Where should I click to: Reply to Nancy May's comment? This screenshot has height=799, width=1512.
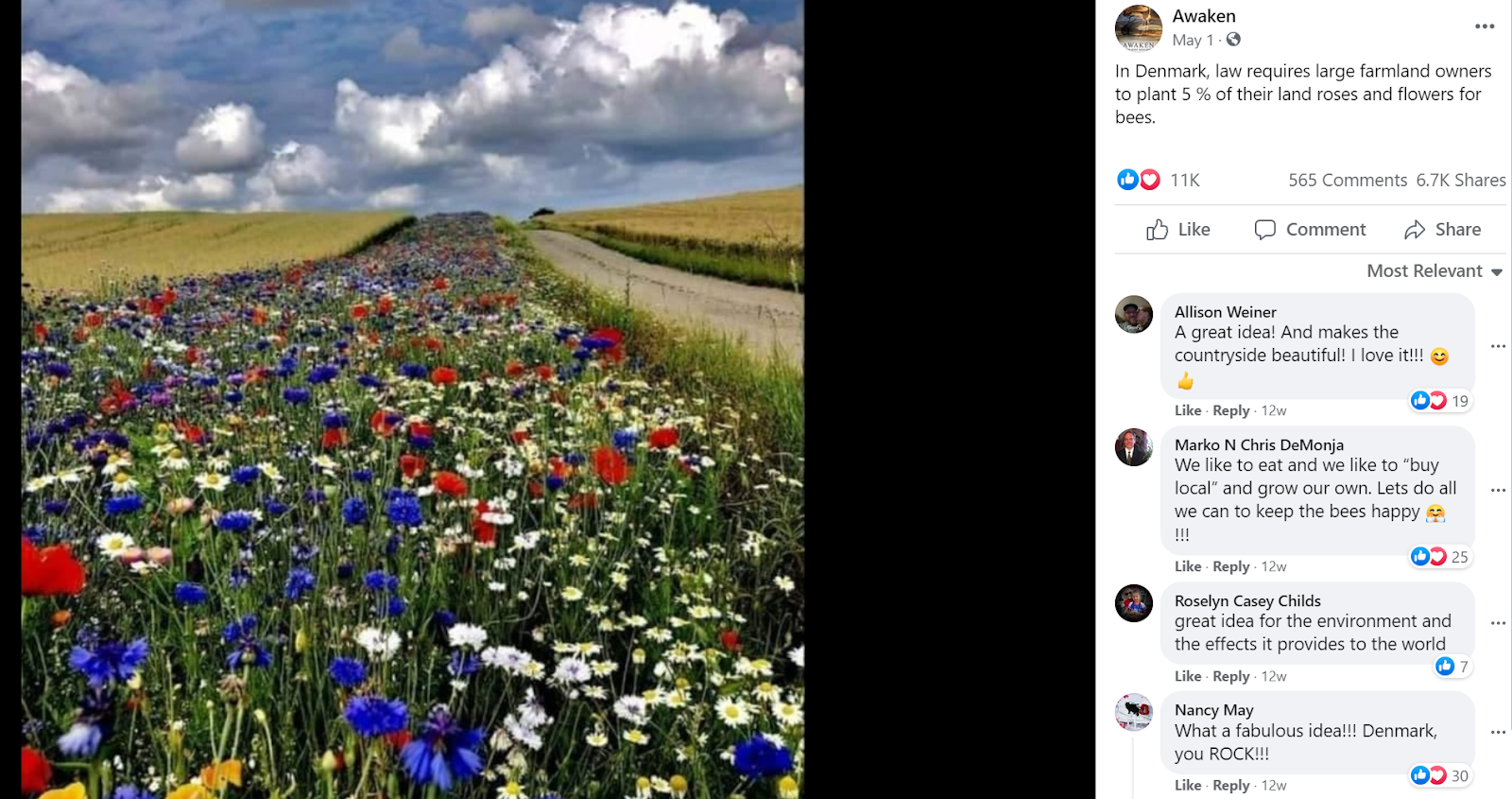1230,785
